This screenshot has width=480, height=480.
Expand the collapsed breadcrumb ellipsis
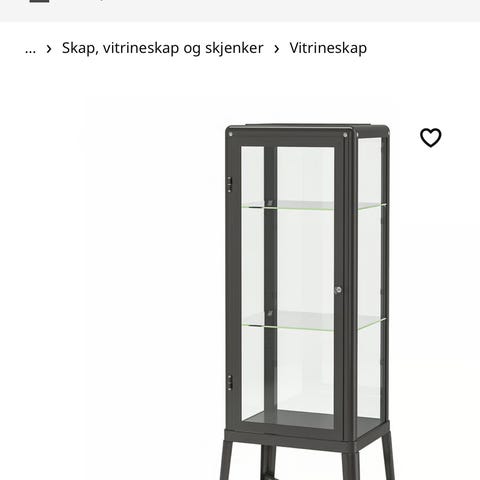pyautogui.click(x=30, y=49)
